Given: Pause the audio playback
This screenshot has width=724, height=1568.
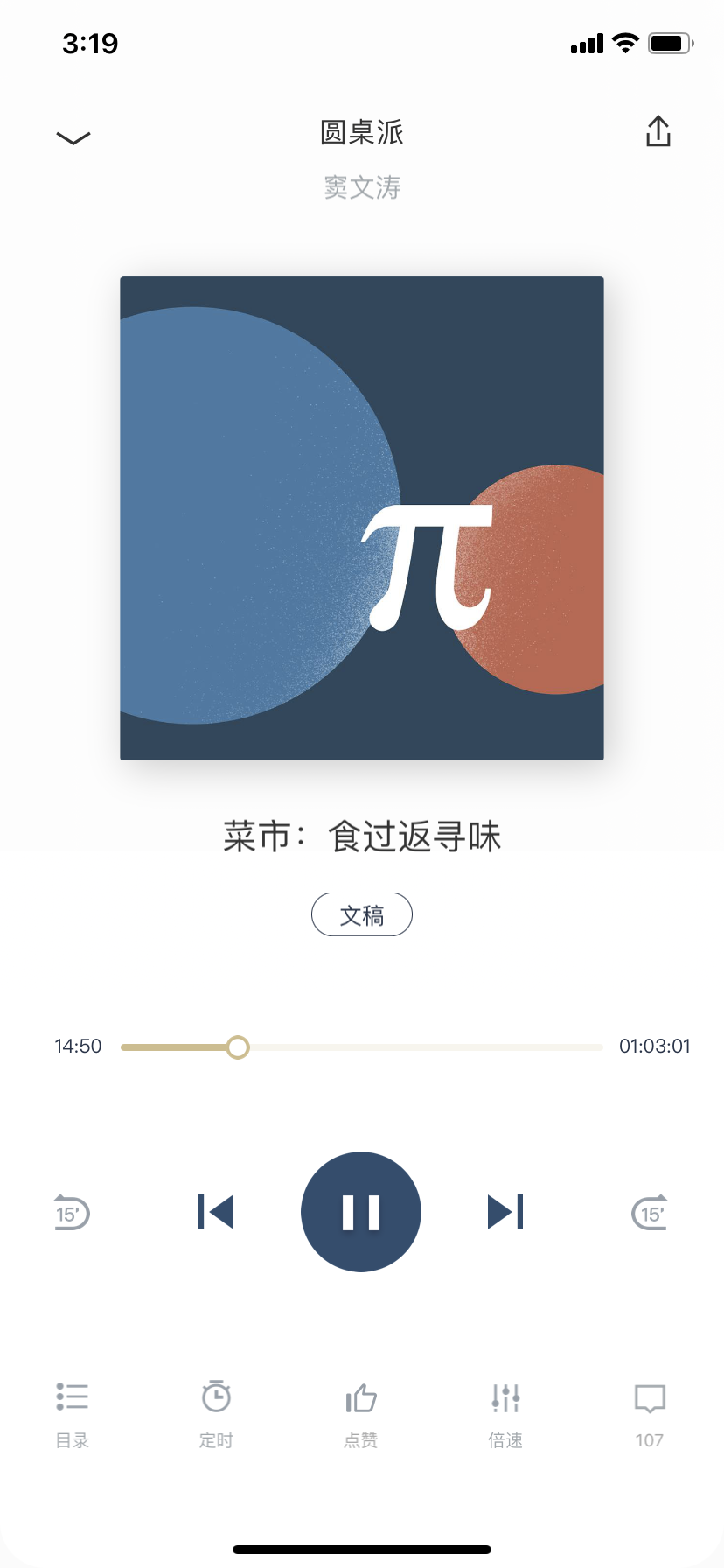Looking at the screenshot, I should point(361,1212).
